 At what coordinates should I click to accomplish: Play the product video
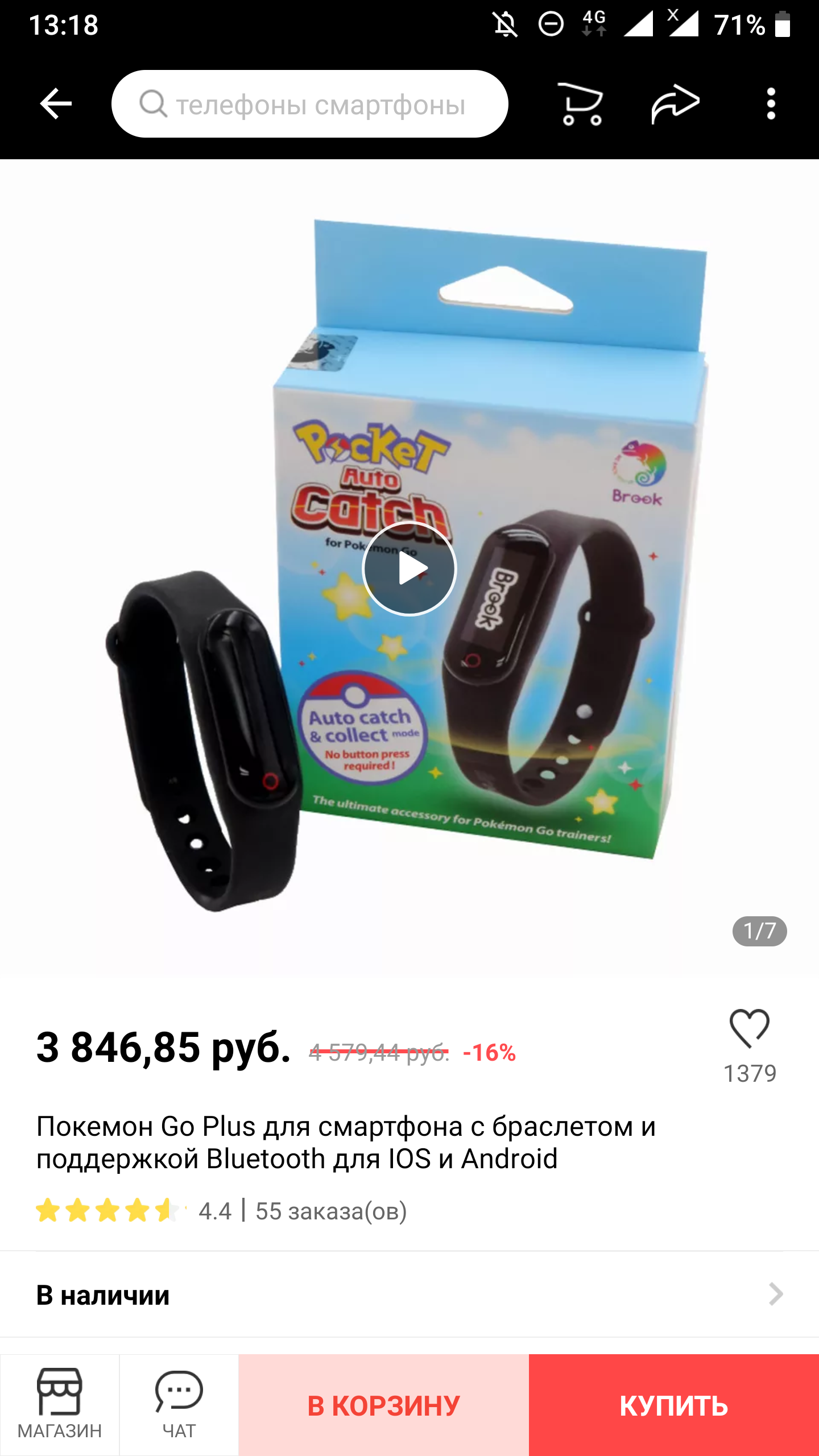coord(409,568)
